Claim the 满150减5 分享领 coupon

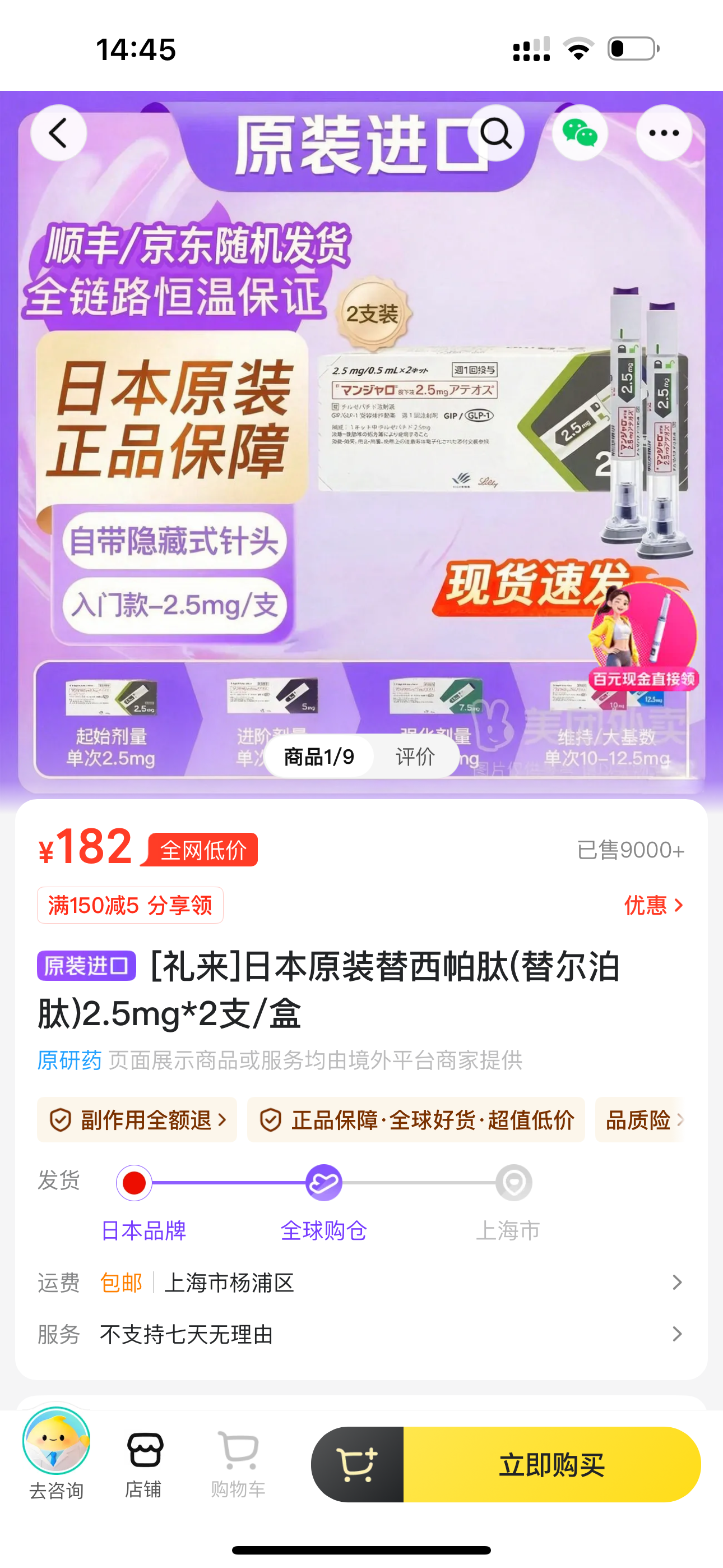click(130, 905)
